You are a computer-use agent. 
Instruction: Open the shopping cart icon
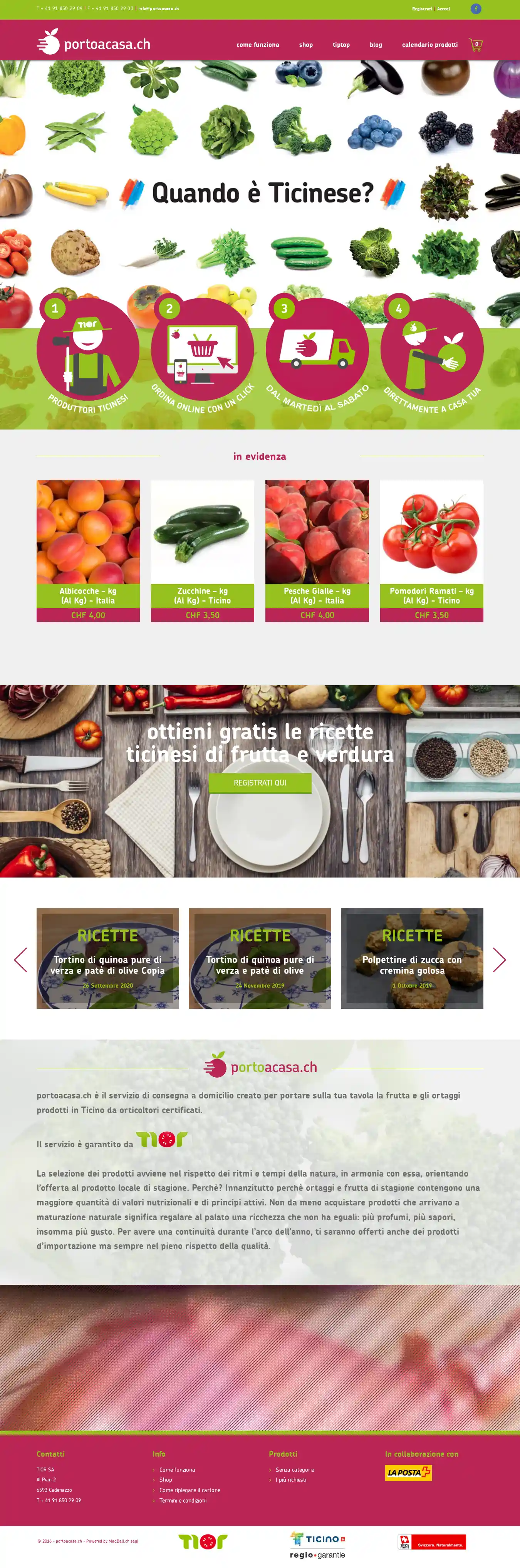(x=476, y=44)
